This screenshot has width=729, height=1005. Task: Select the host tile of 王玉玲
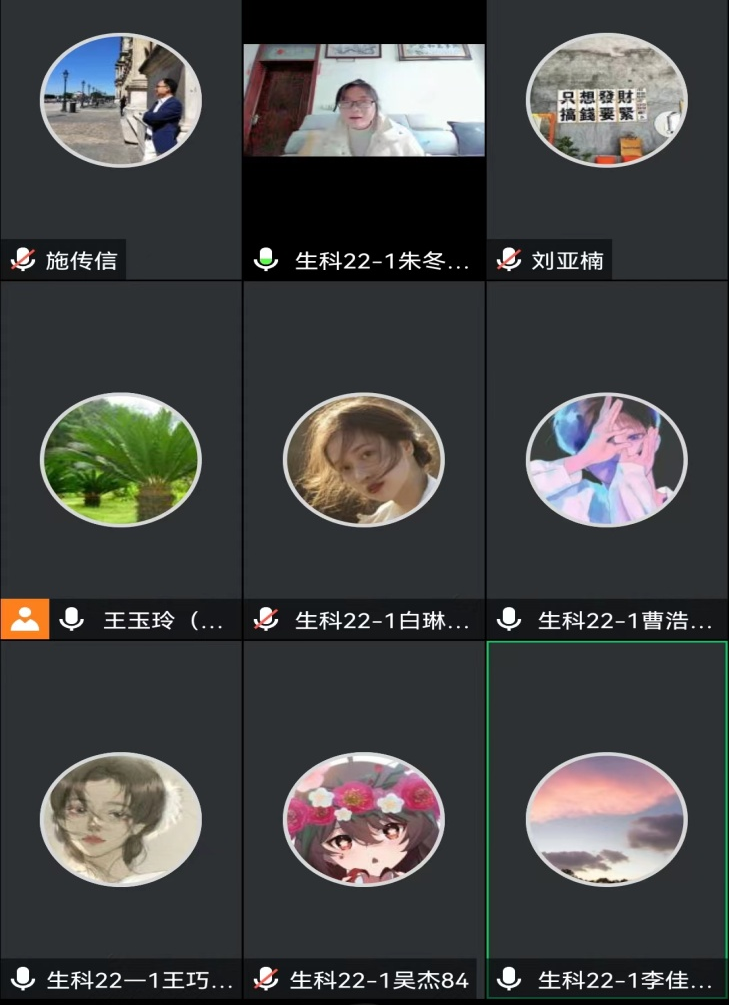[120, 460]
